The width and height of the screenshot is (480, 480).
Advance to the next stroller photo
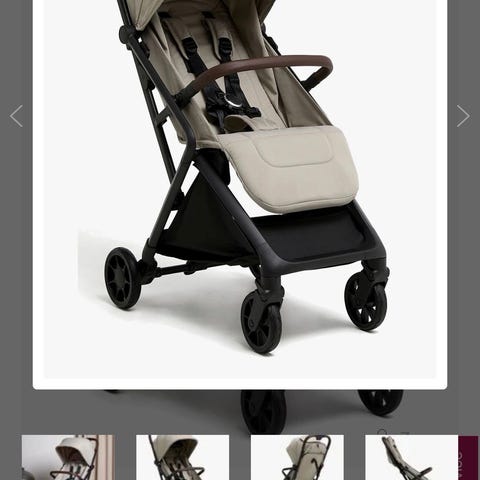point(463,116)
